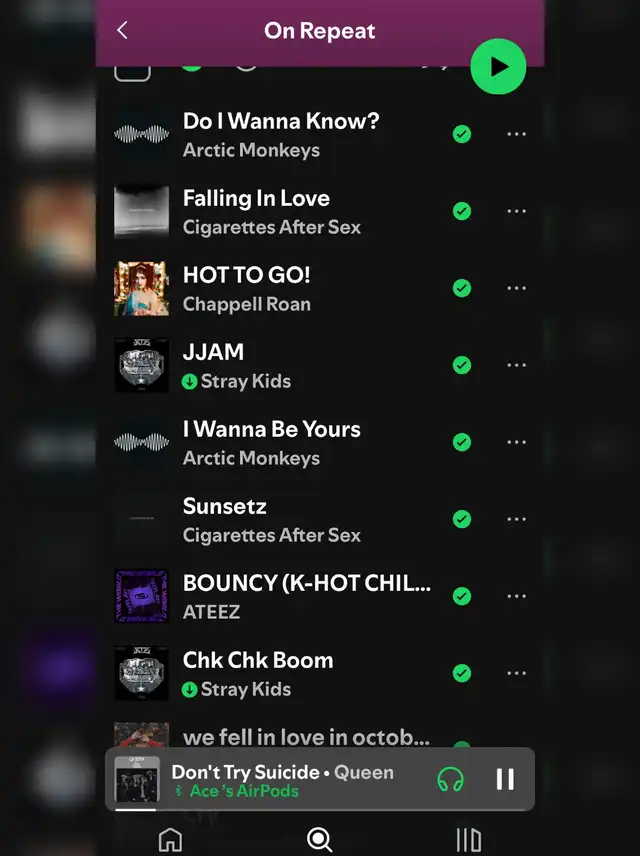Tap the saved checkmark next to JJAM
The image size is (640, 856).
462,365
